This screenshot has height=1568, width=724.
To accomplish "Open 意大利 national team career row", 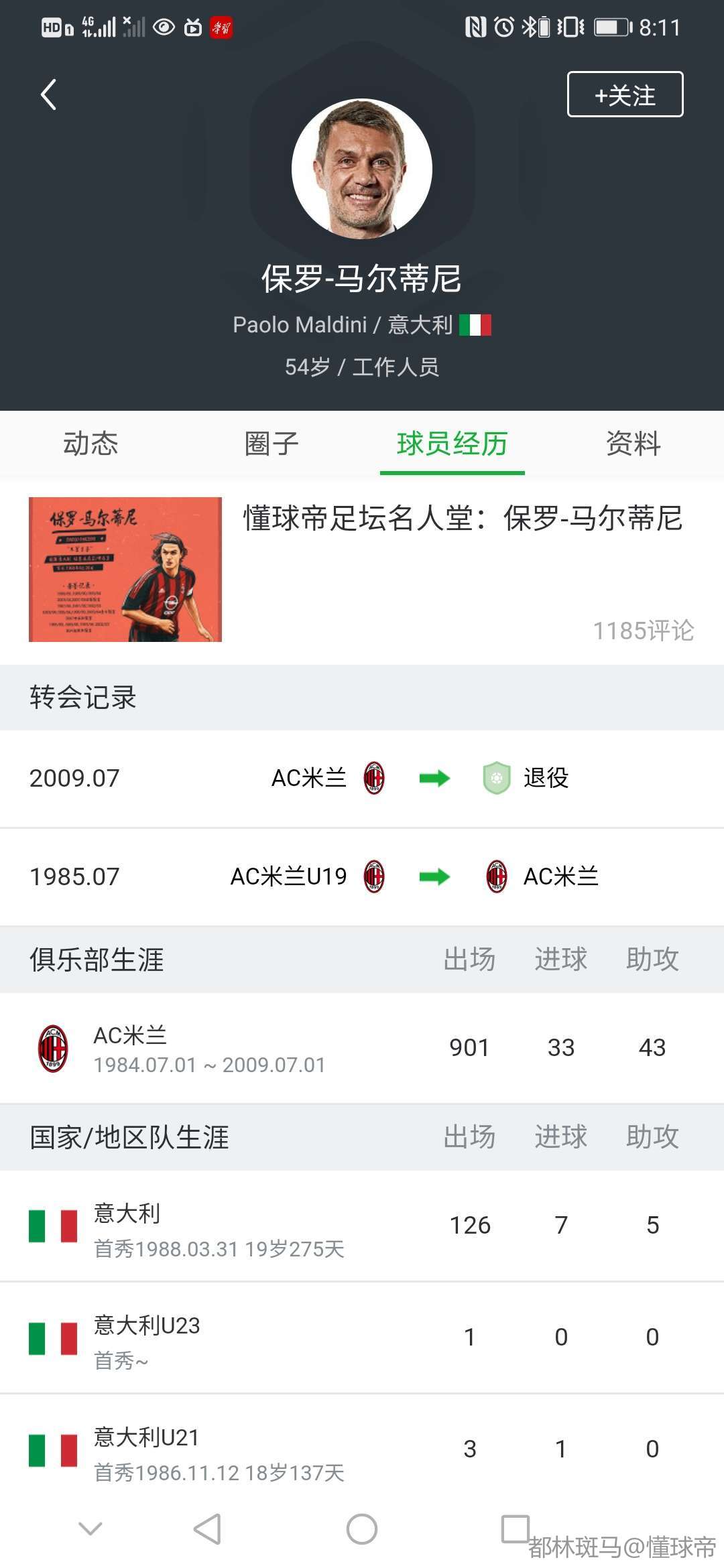I will tap(362, 1226).
